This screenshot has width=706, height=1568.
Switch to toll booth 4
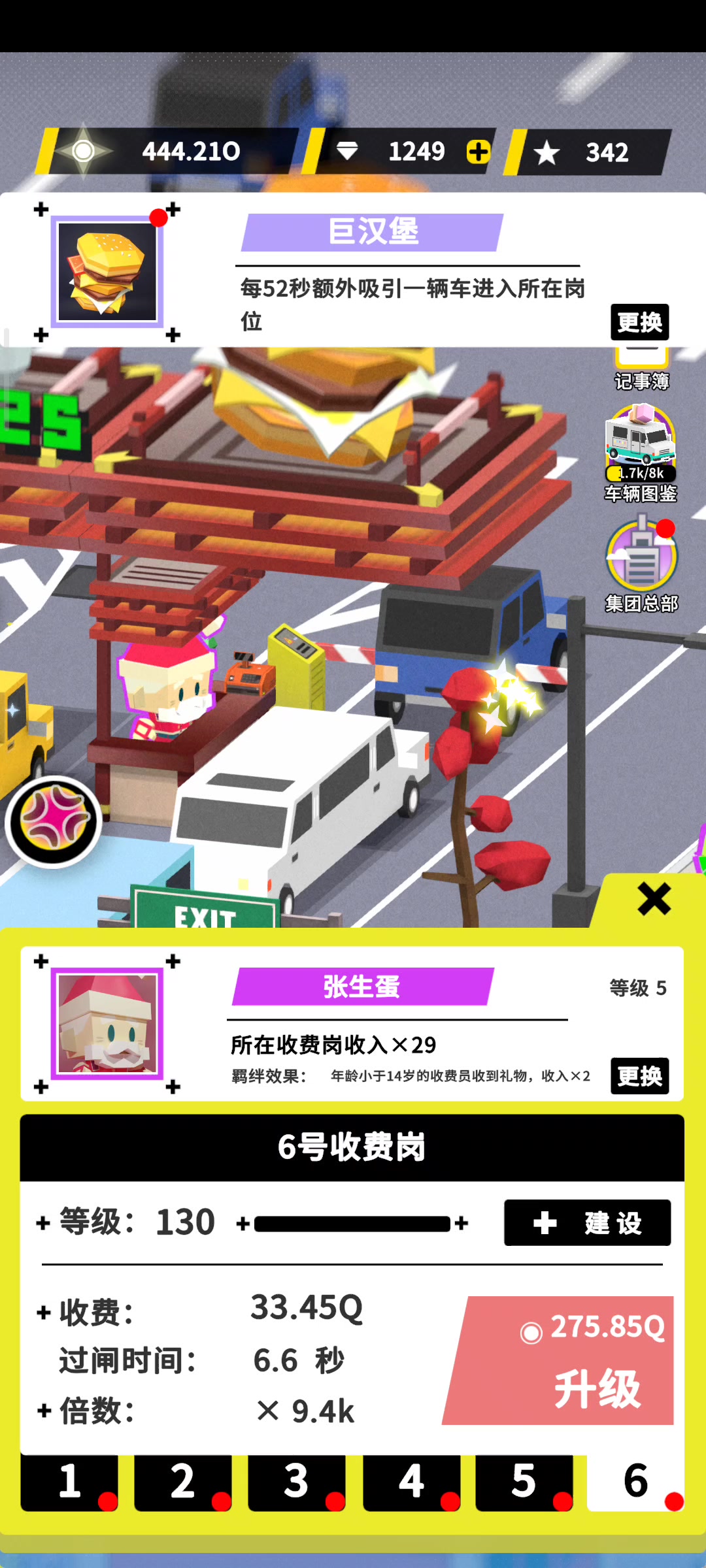tap(412, 1482)
